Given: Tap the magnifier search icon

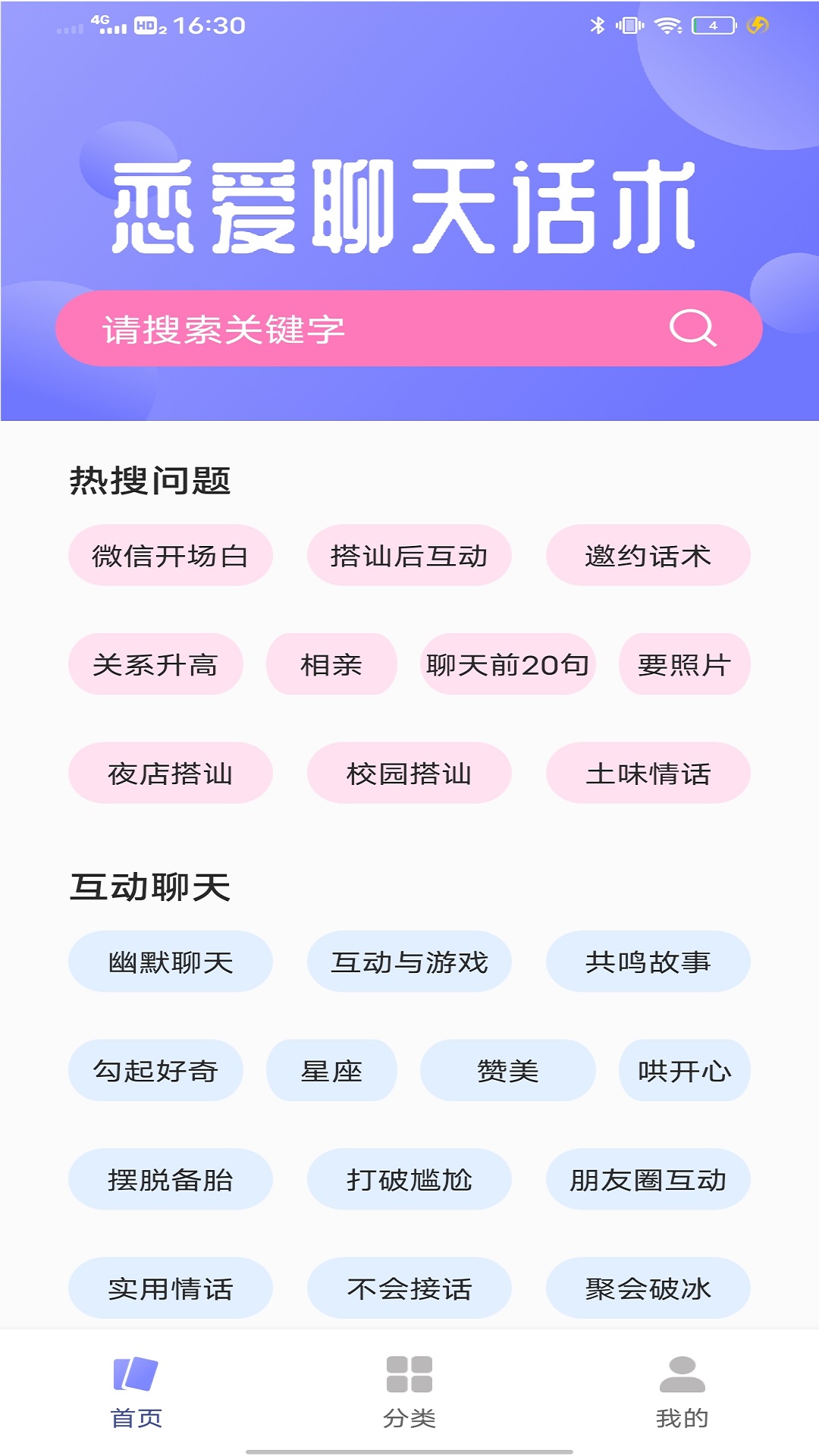Looking at the screenshot, I should point(692,328).
